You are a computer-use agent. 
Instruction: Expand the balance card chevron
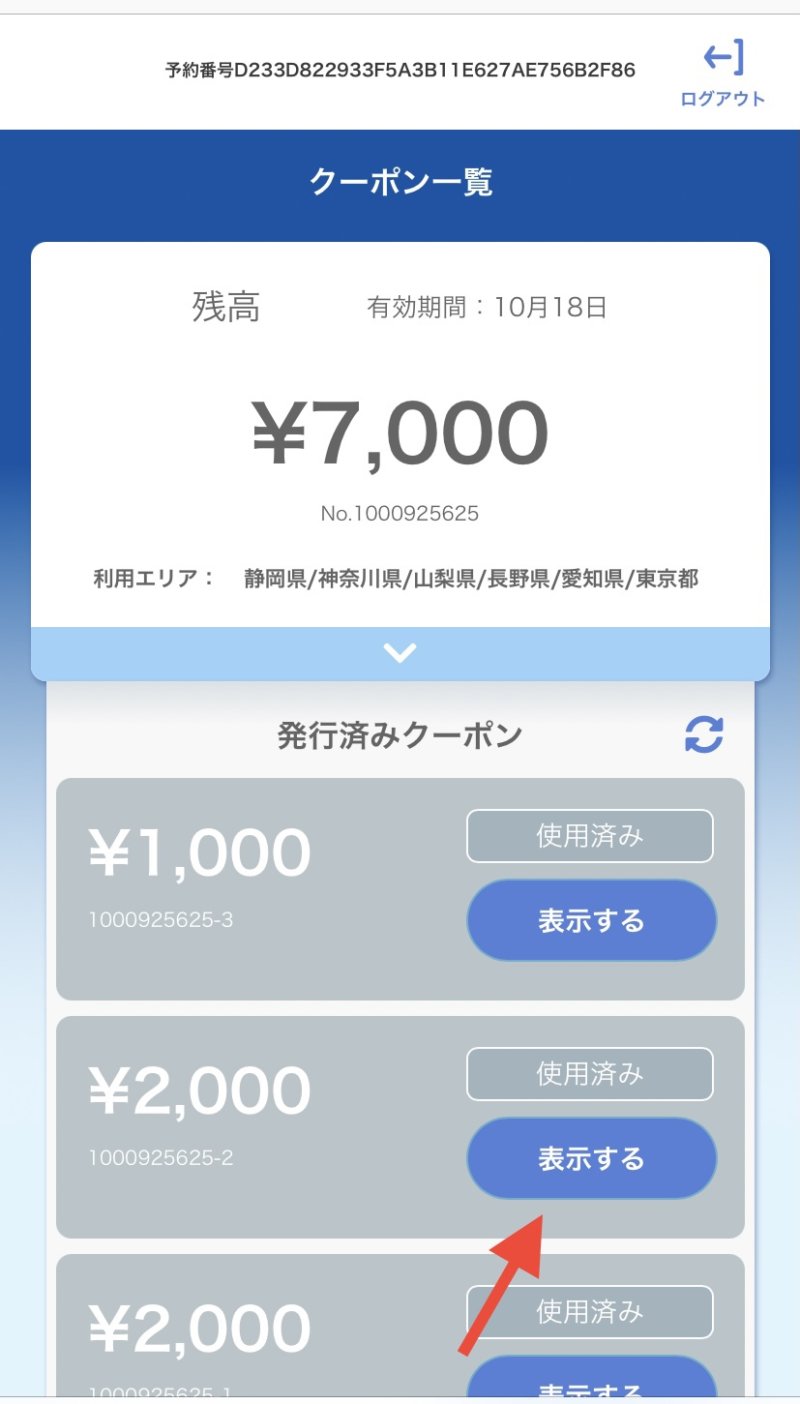pos(400,653)
